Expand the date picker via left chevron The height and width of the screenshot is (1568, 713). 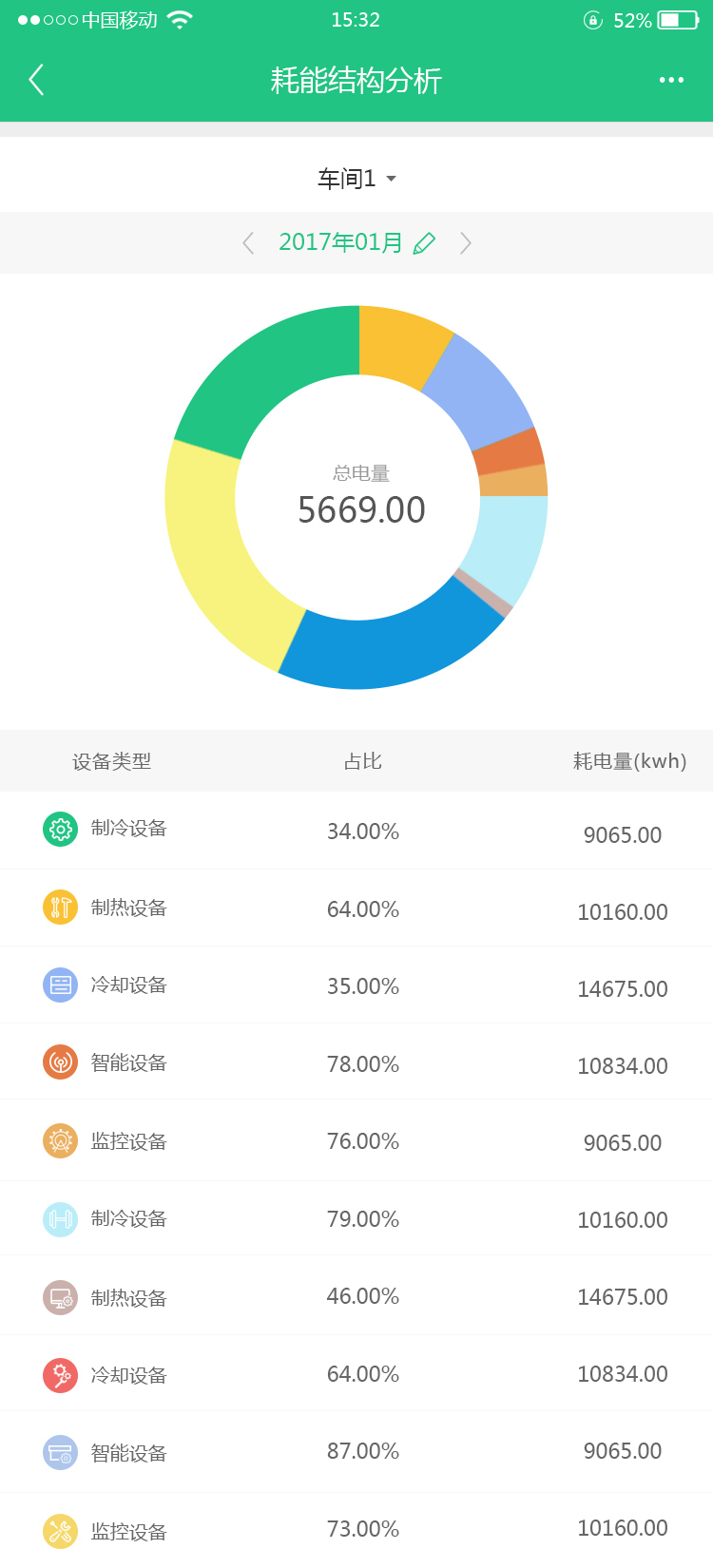[x=247, y=242]
